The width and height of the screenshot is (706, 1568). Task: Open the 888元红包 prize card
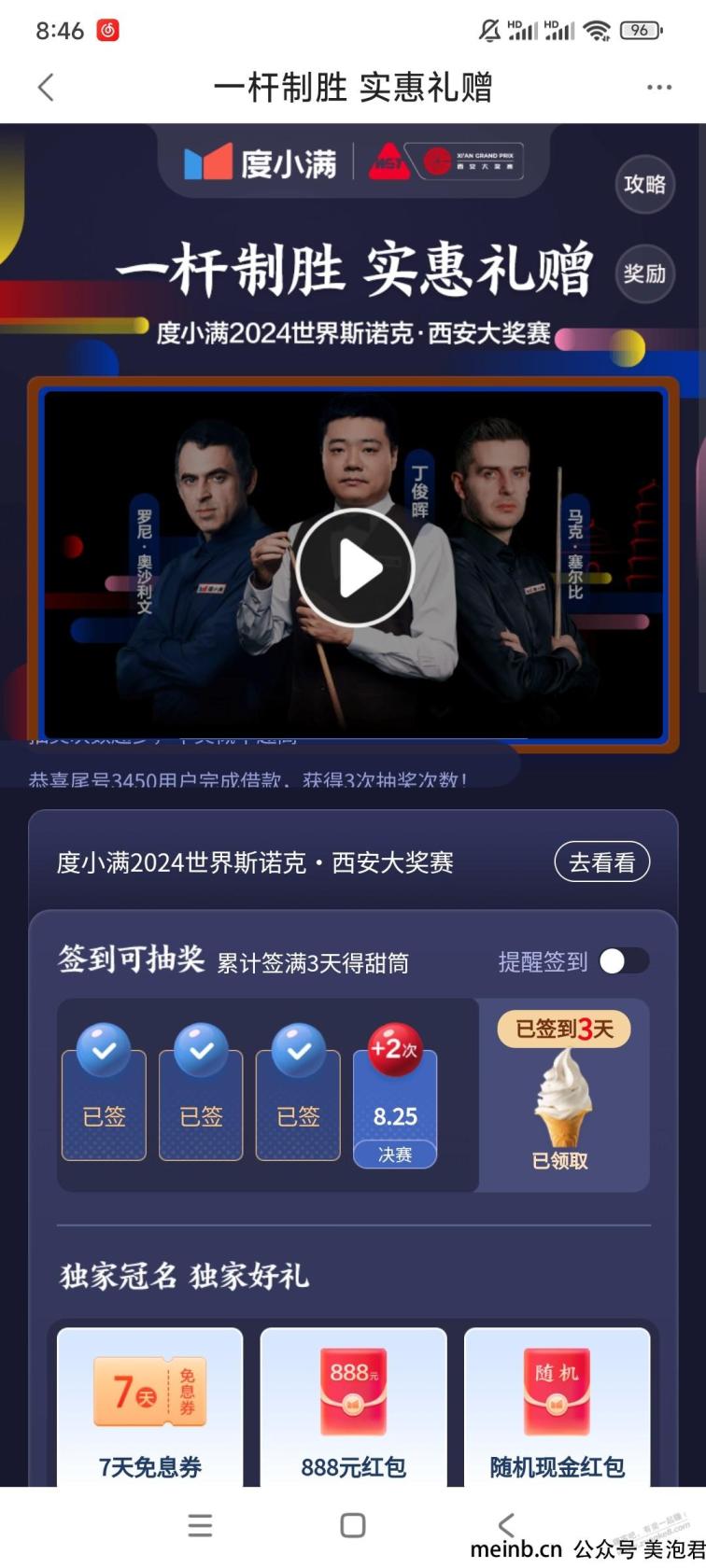(x=353, y=1409)
